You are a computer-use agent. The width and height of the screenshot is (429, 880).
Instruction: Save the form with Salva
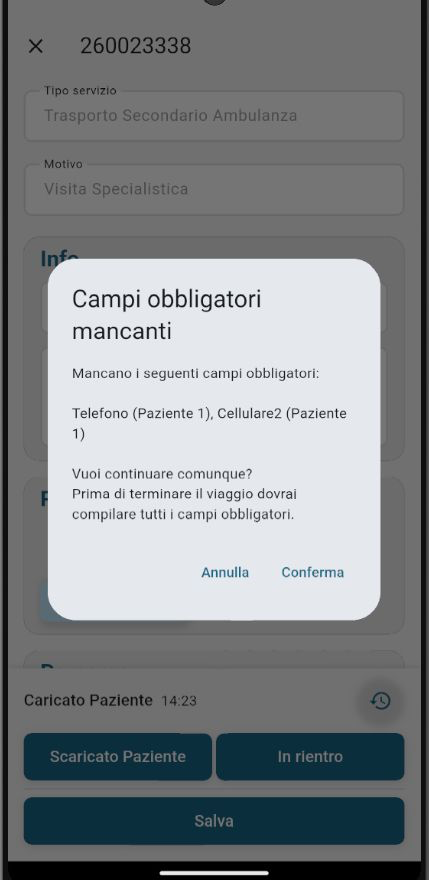tap(214, 821)
